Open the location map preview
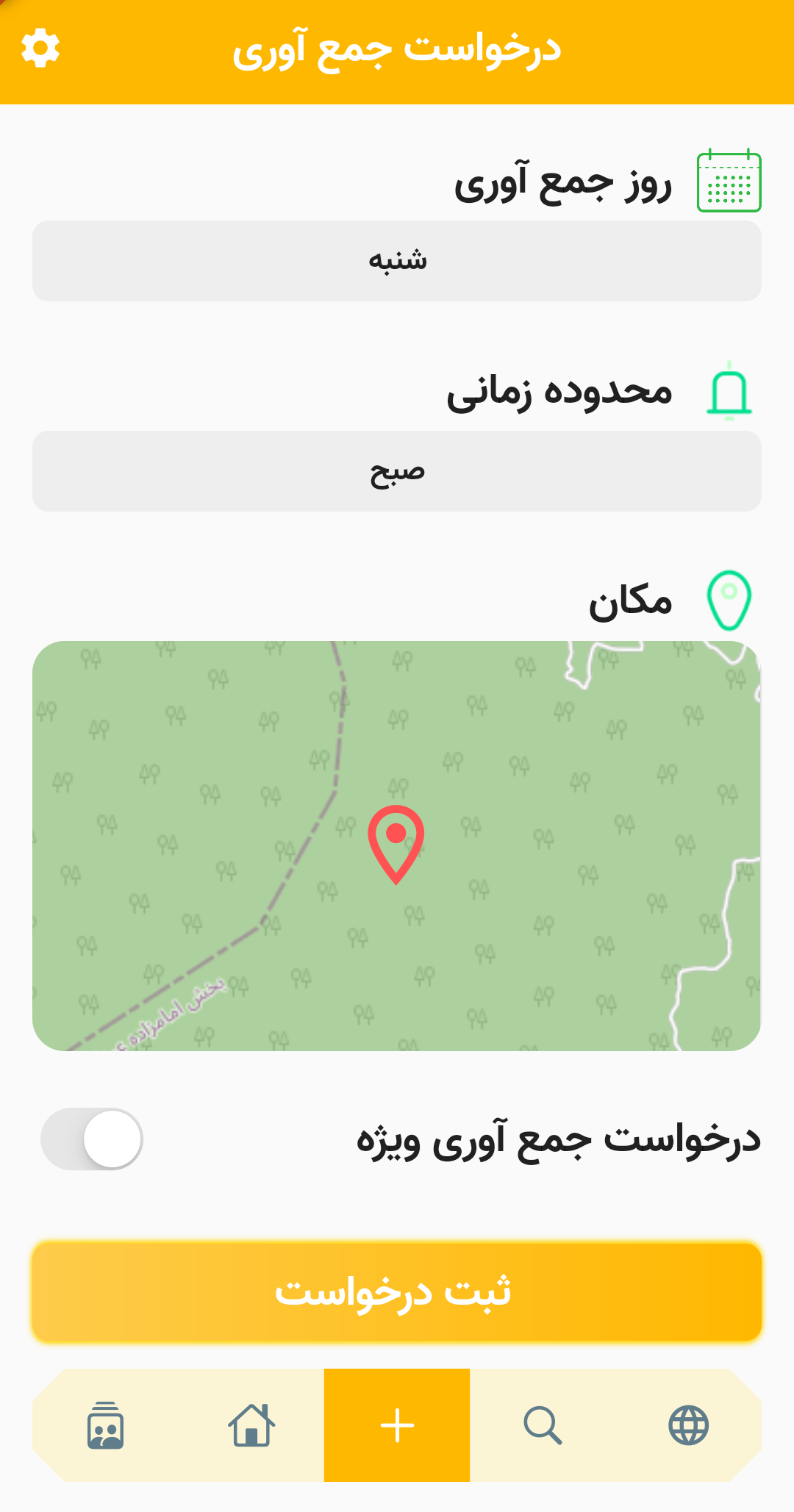The height and width of the screenshot is (1512, 794). coord(397,845)
